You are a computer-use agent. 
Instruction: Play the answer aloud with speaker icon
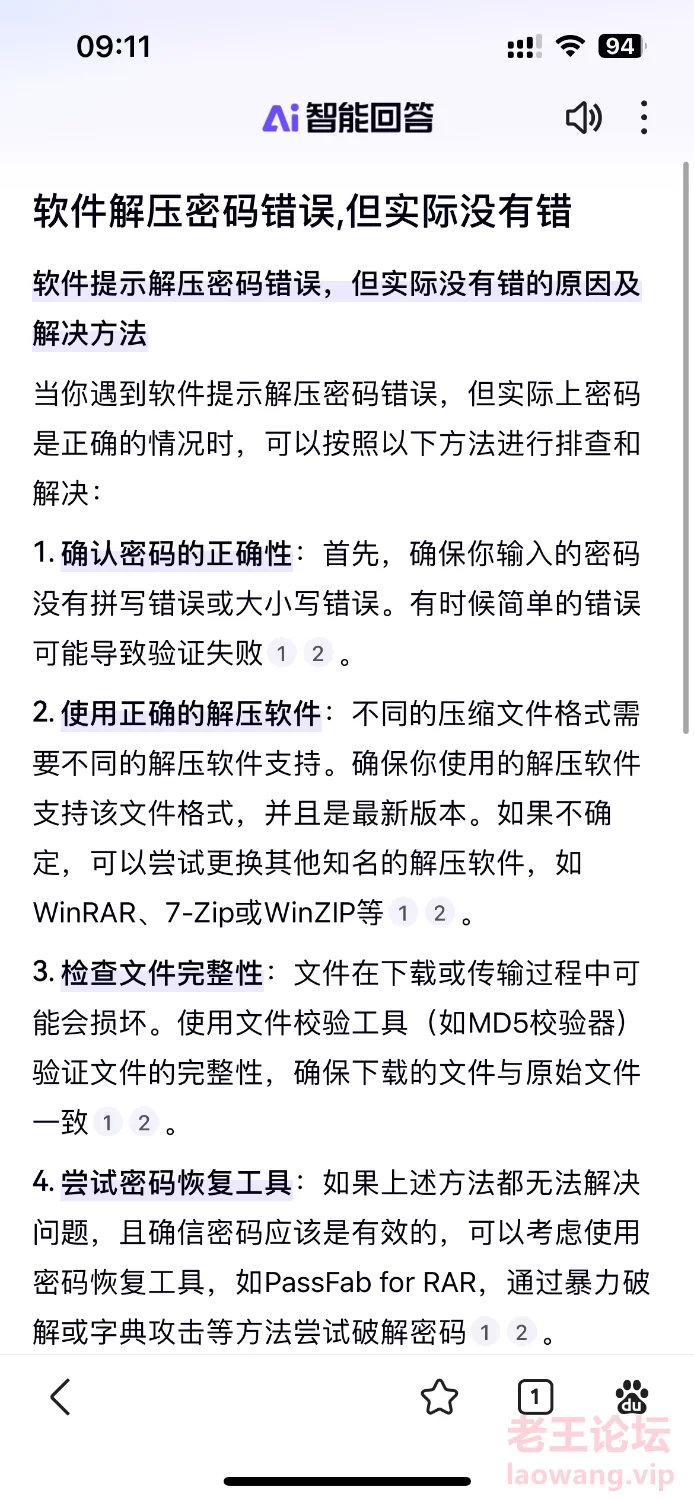click(x=584, y=118)
